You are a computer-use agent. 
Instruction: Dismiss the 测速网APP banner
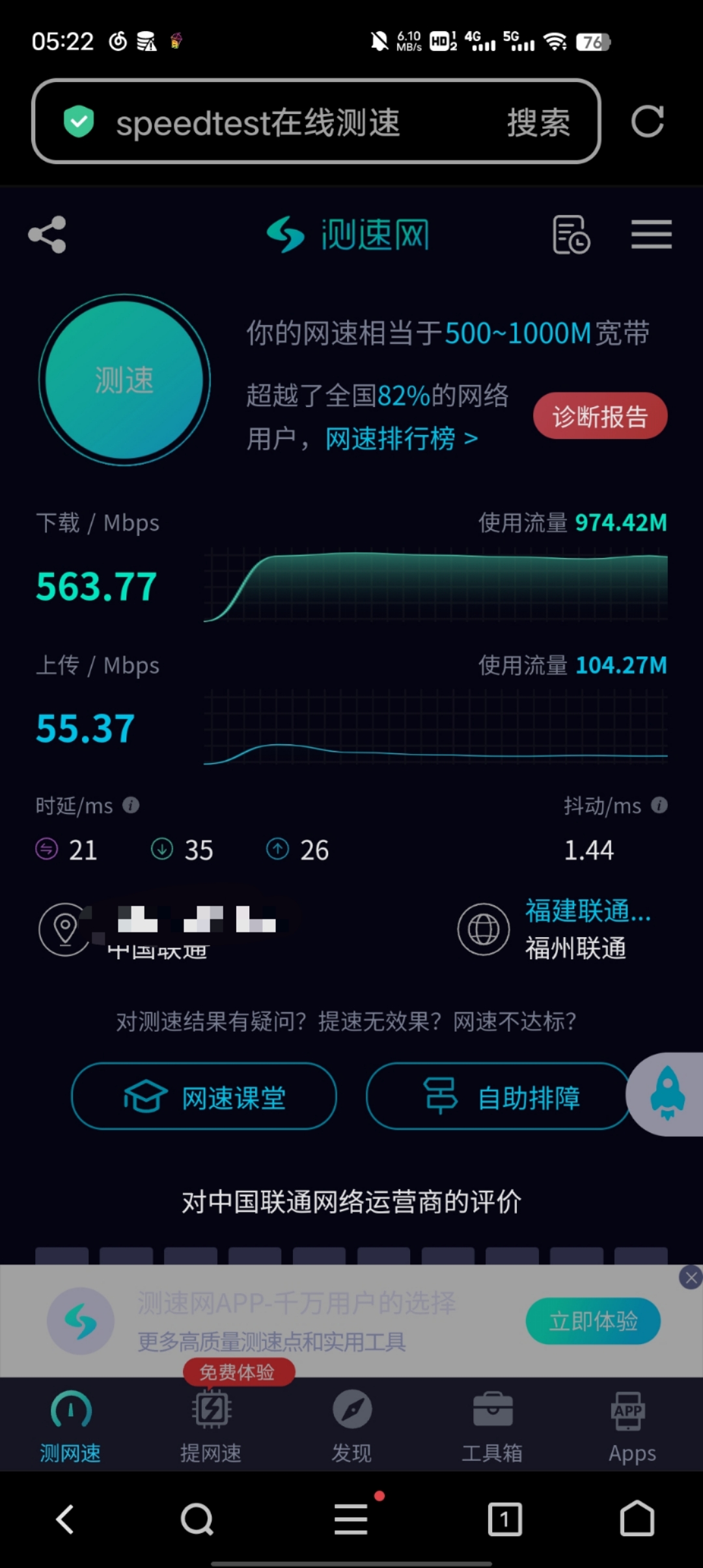[691, 1278]
